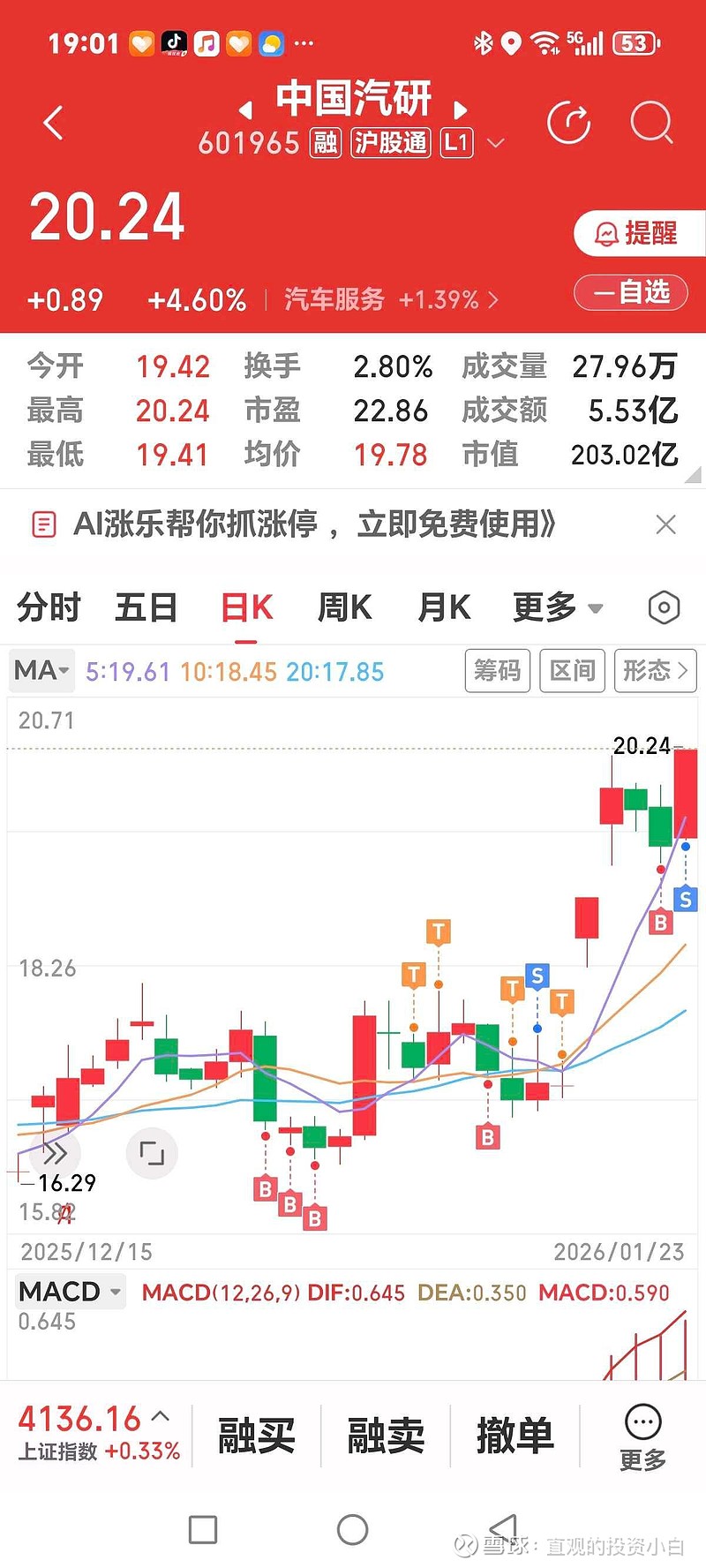This screenshot has width=706, height=1568.
Task: Add 中国汽研 to watchlist via 一自选
Action: 630,292
